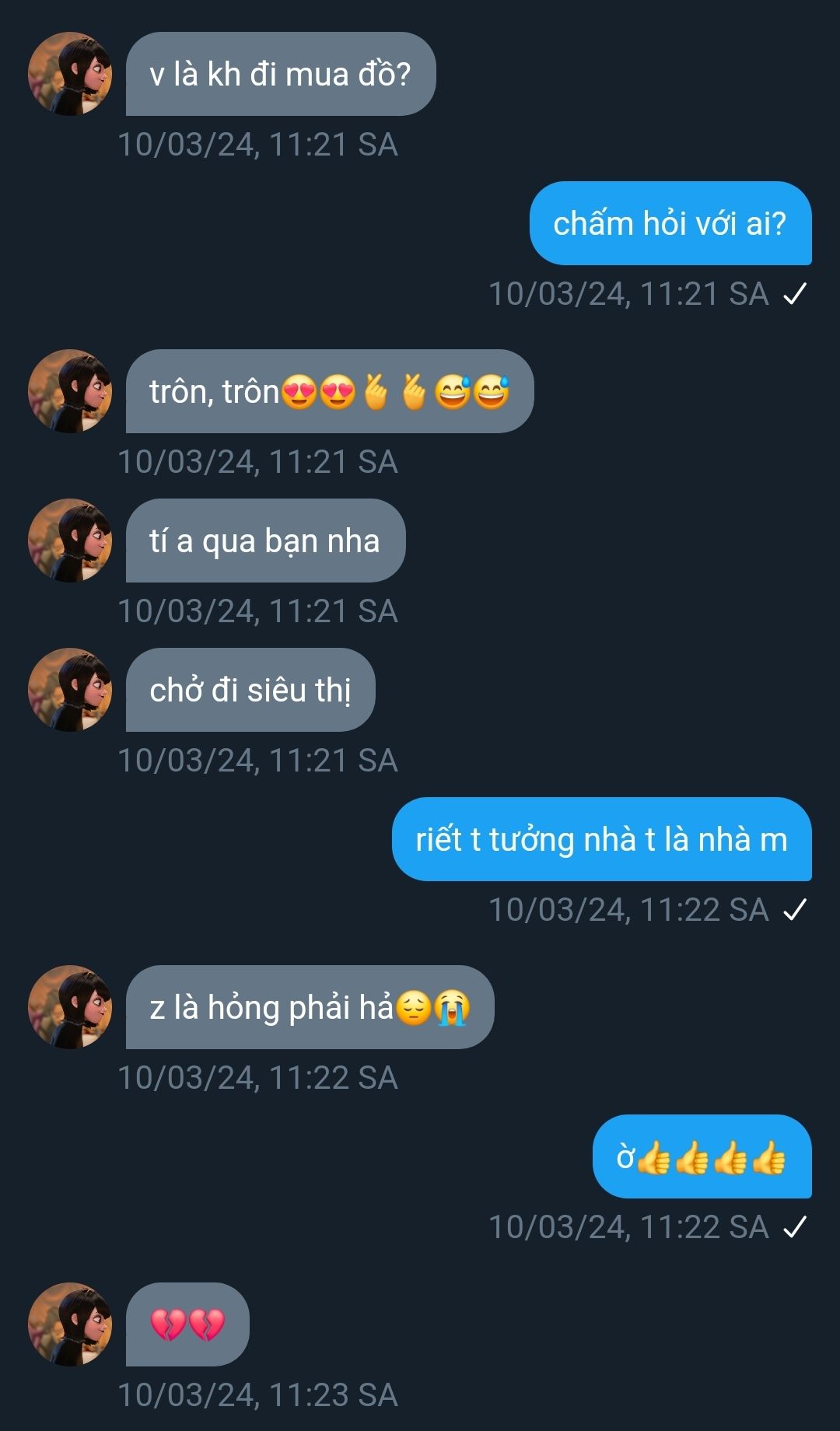Open the avatar next to "z là hỏng phải hả"
Viewport: 840px width, 1431px height.
70,1007
